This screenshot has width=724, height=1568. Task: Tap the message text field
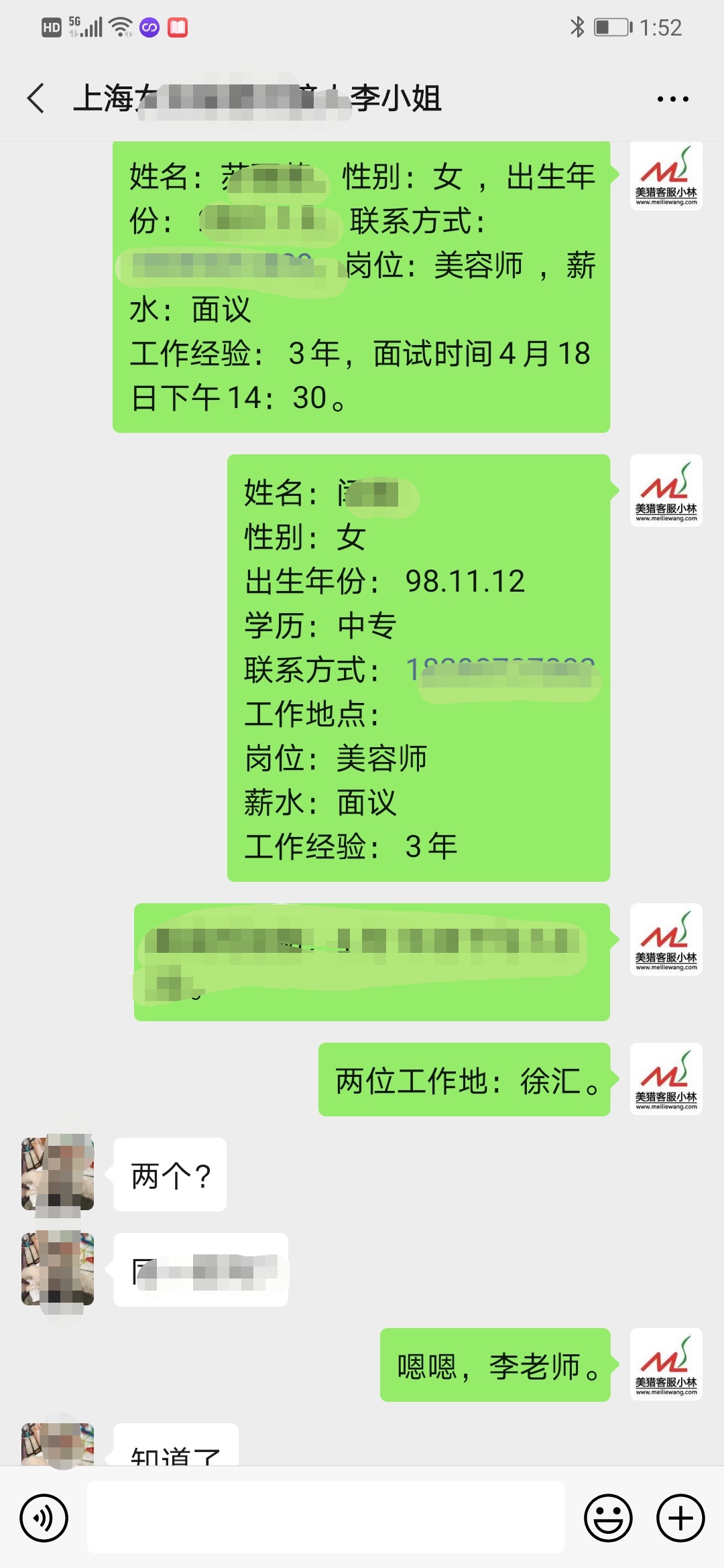click(326, 1517)
